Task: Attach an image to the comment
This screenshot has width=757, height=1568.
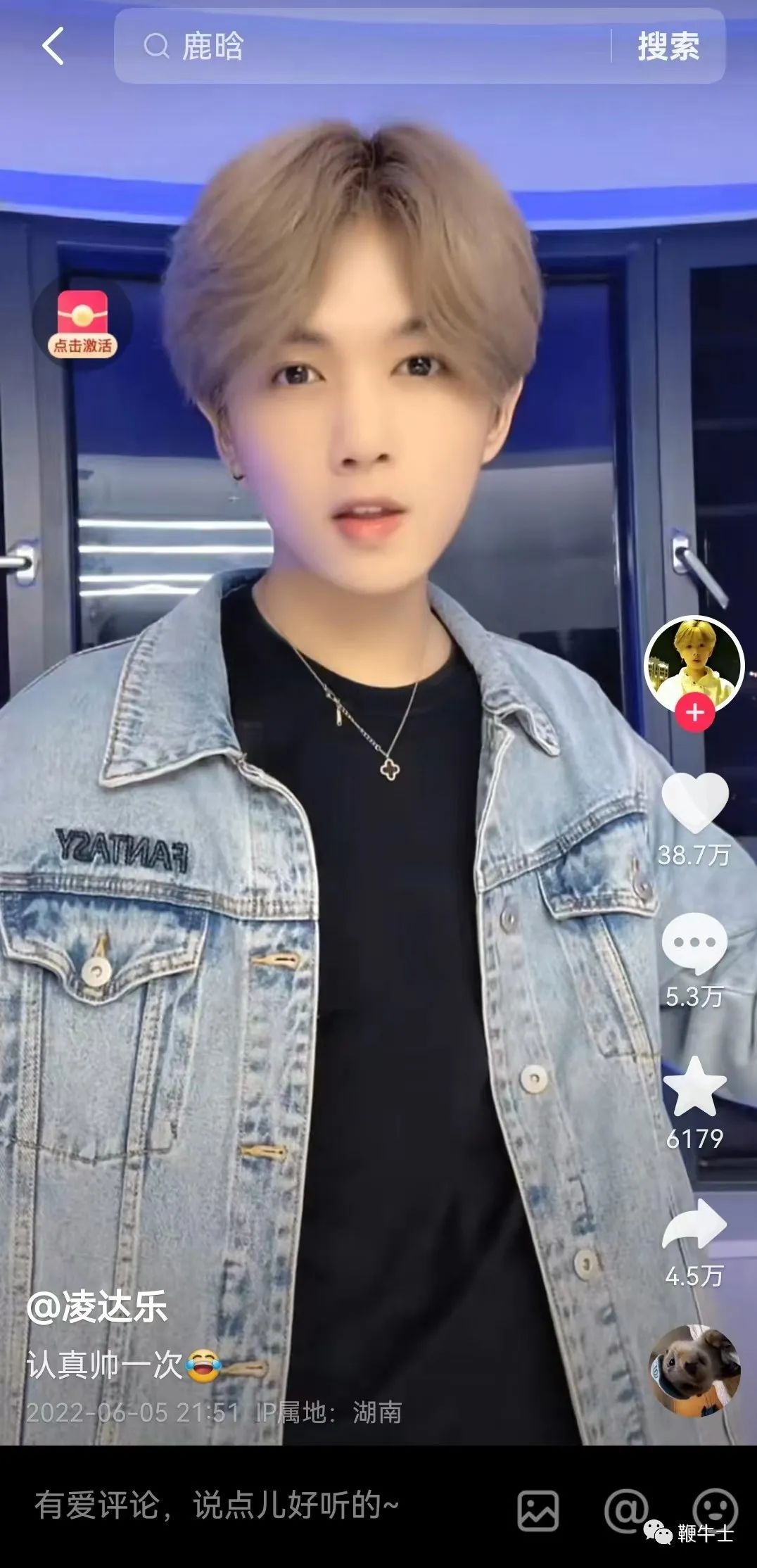Action: tap(538, 1510)
